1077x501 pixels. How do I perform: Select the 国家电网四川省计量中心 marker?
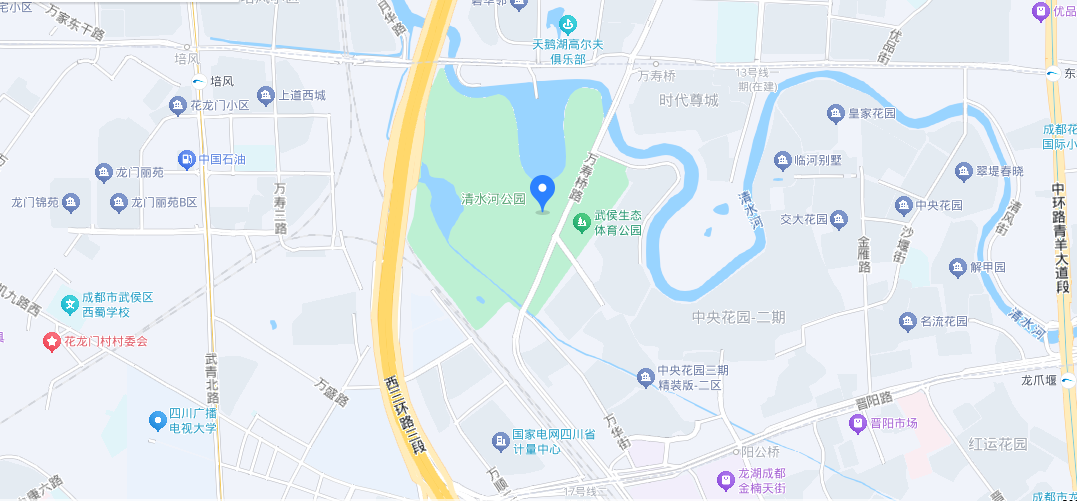500,441
